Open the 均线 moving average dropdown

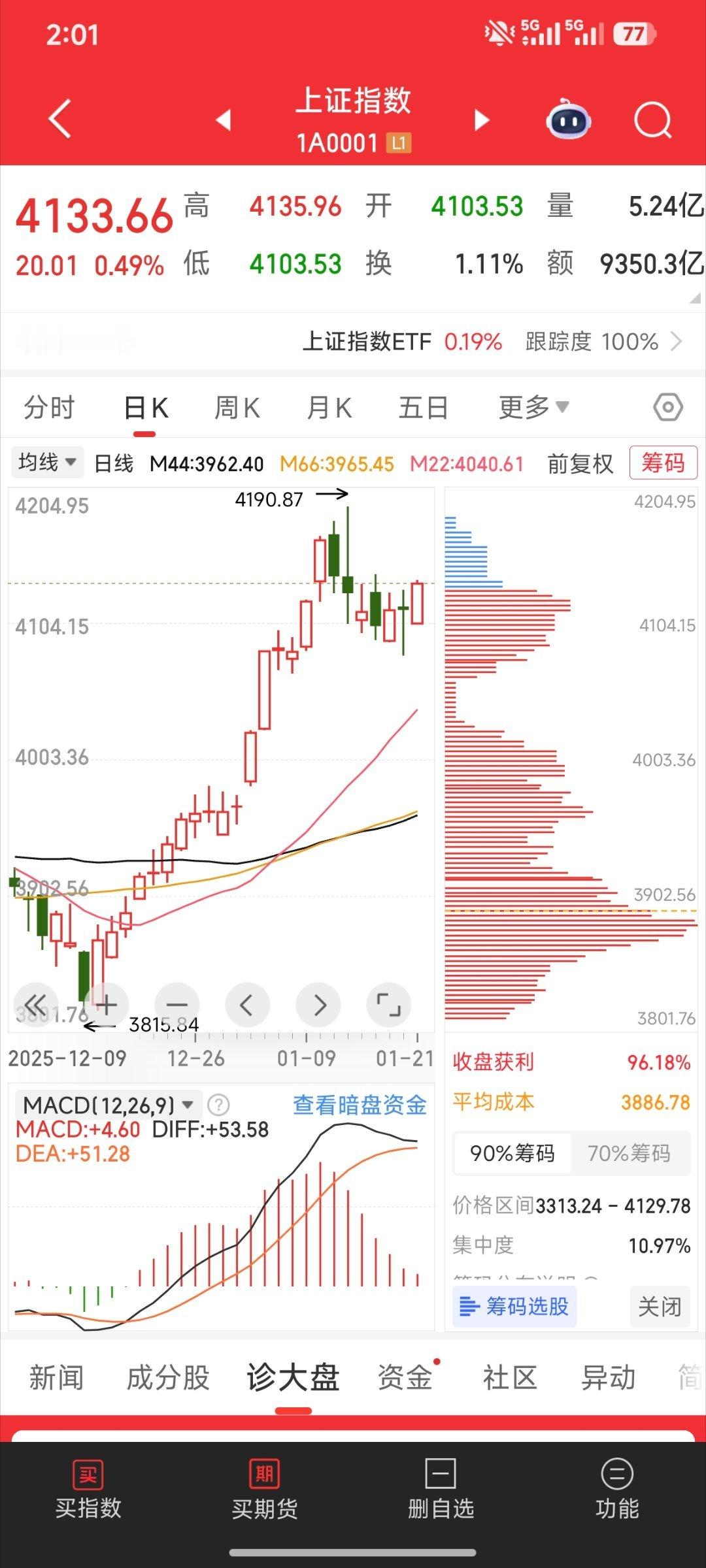click(46, 463)
